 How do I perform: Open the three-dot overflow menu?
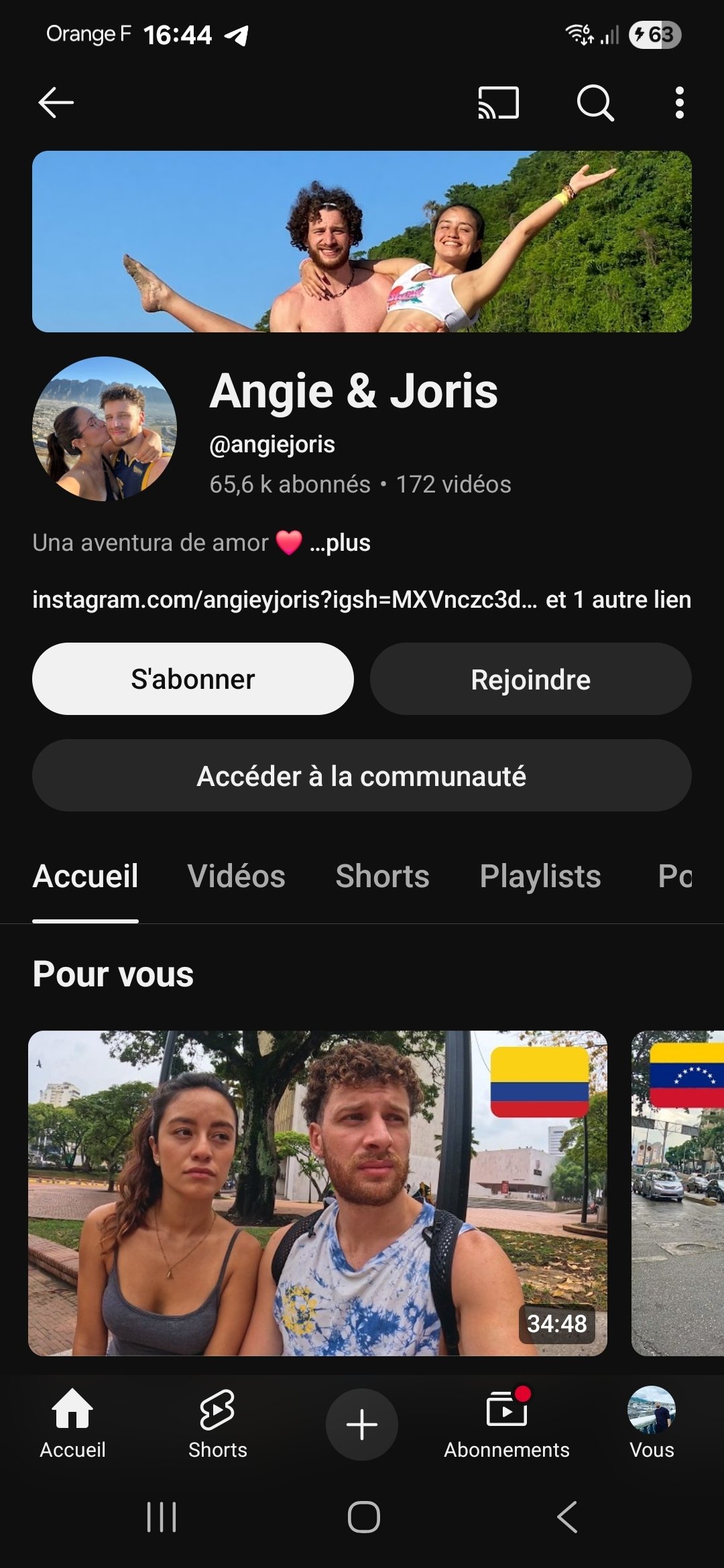tap(679, 103)
